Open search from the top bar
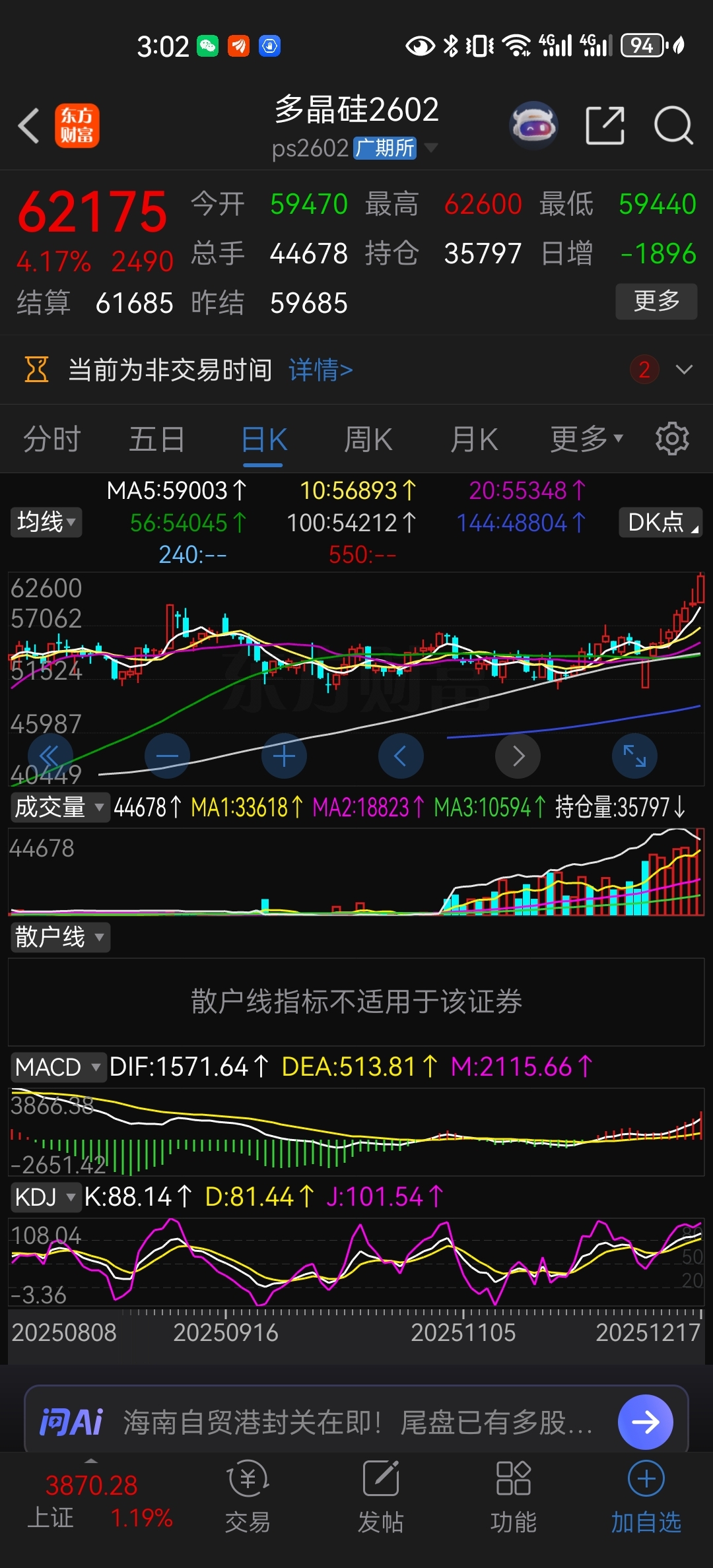The image size is (713, 1568). (674, 124)
